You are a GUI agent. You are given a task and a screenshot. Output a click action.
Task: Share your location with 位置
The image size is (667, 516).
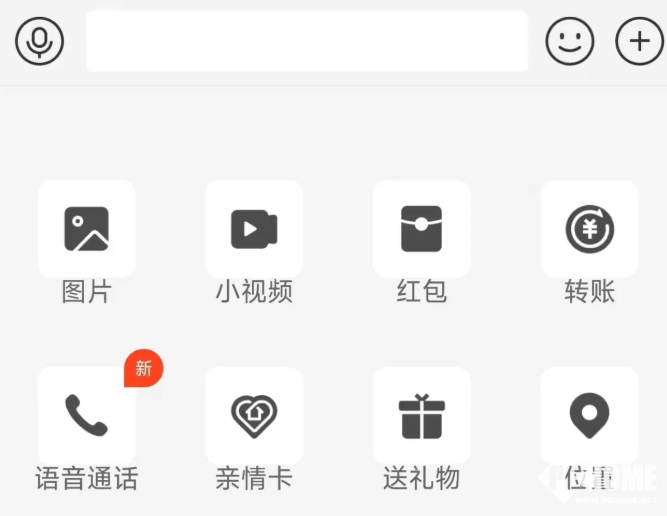point(589,416)
